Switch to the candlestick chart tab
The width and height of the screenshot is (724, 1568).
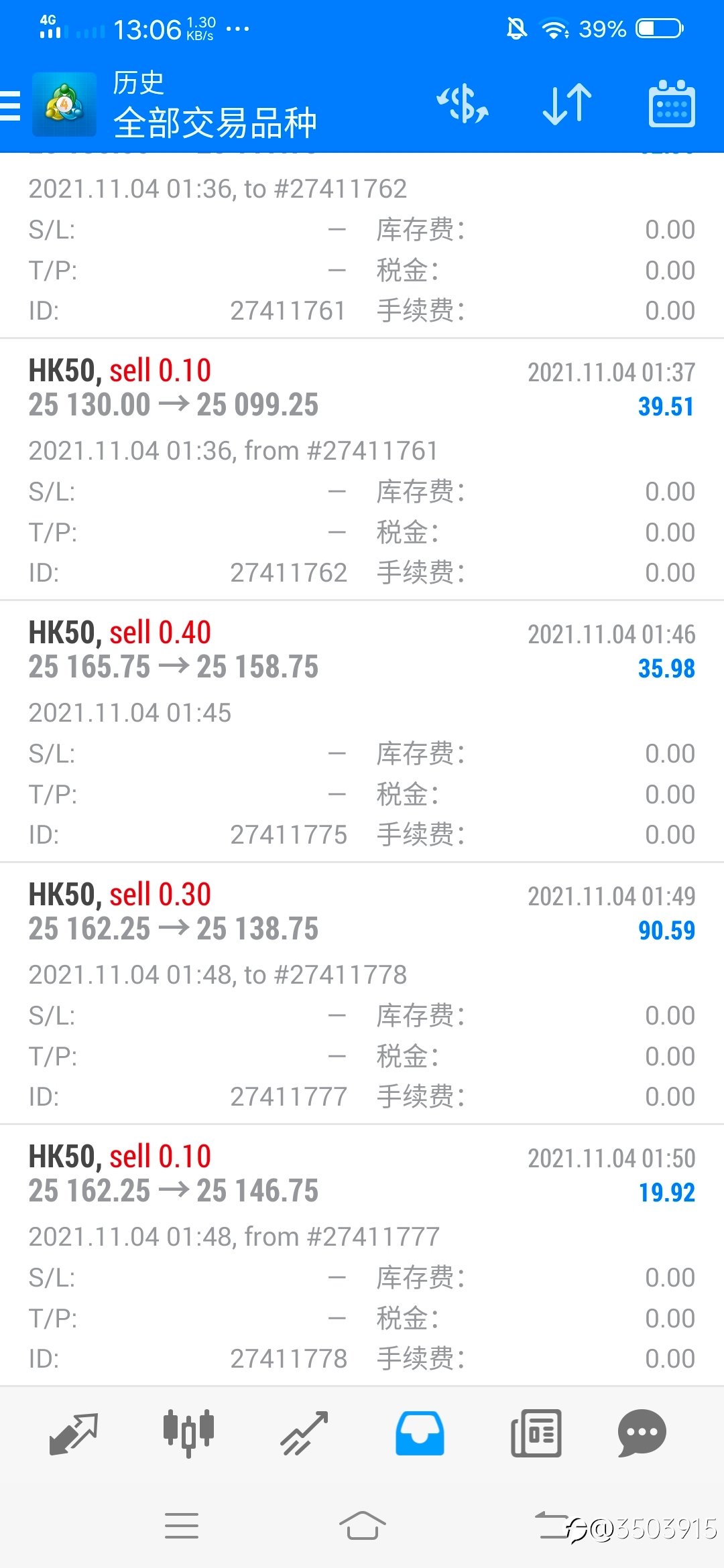188,1434
